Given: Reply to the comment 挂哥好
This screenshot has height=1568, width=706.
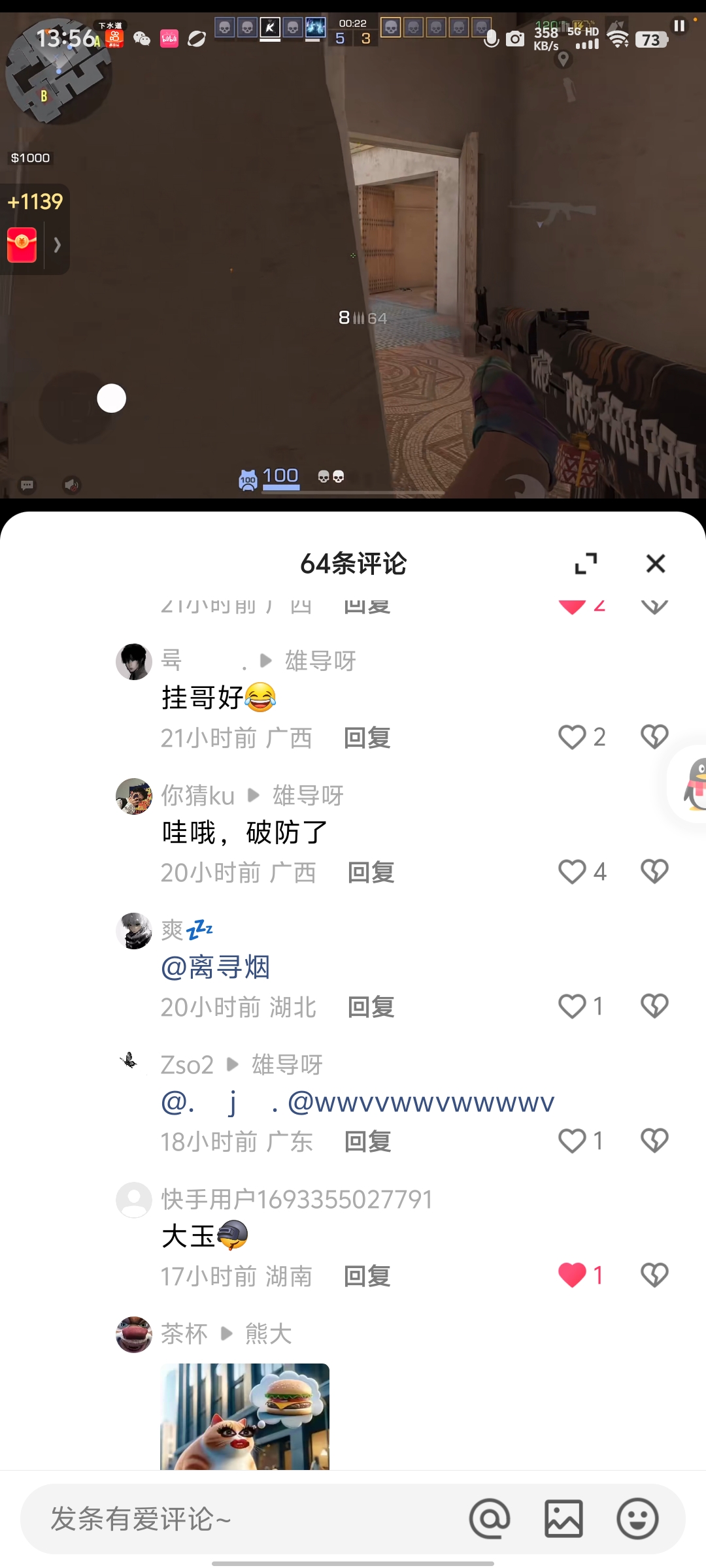Looking at the screenshot, I should (x=367, y=738).
